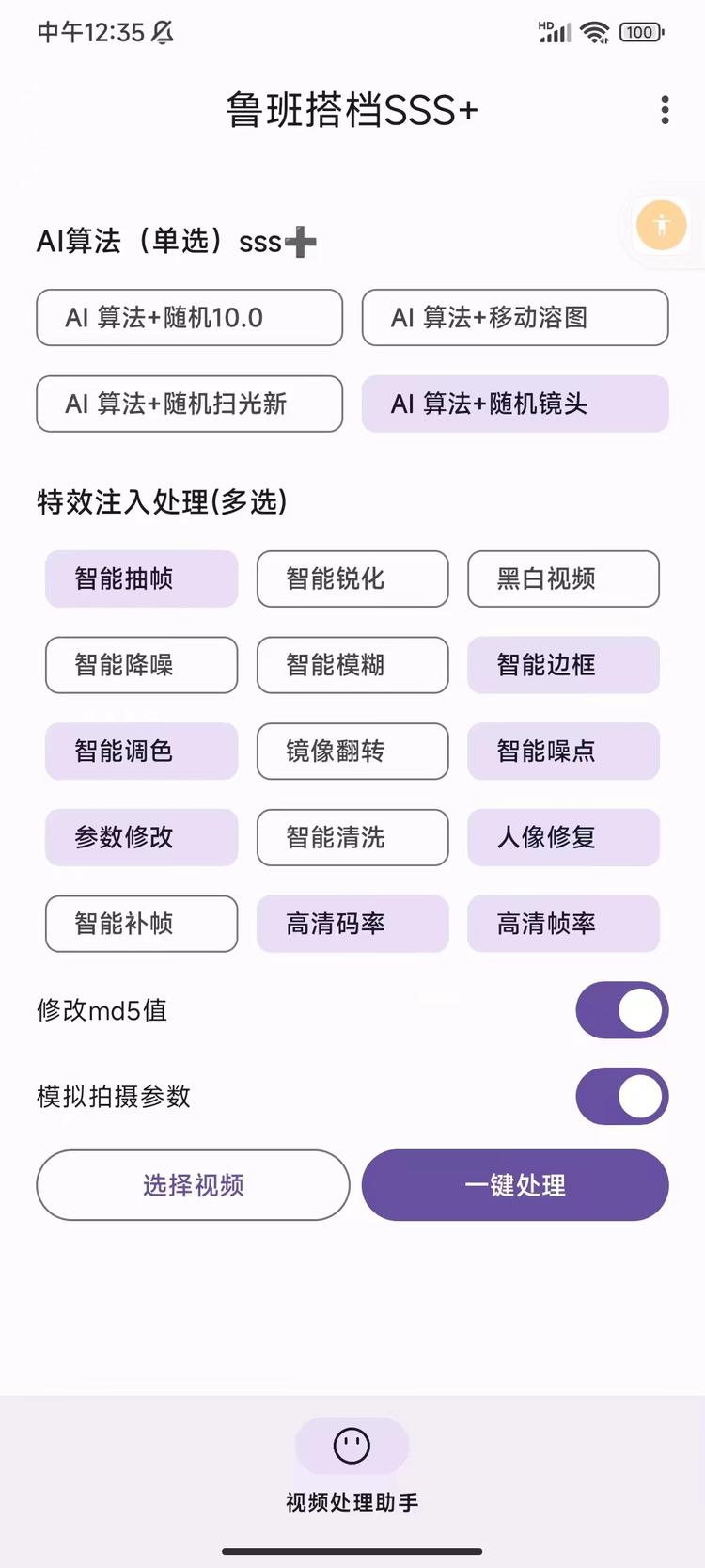Click the plus icon beside AI算法 title

pos(301,242)
